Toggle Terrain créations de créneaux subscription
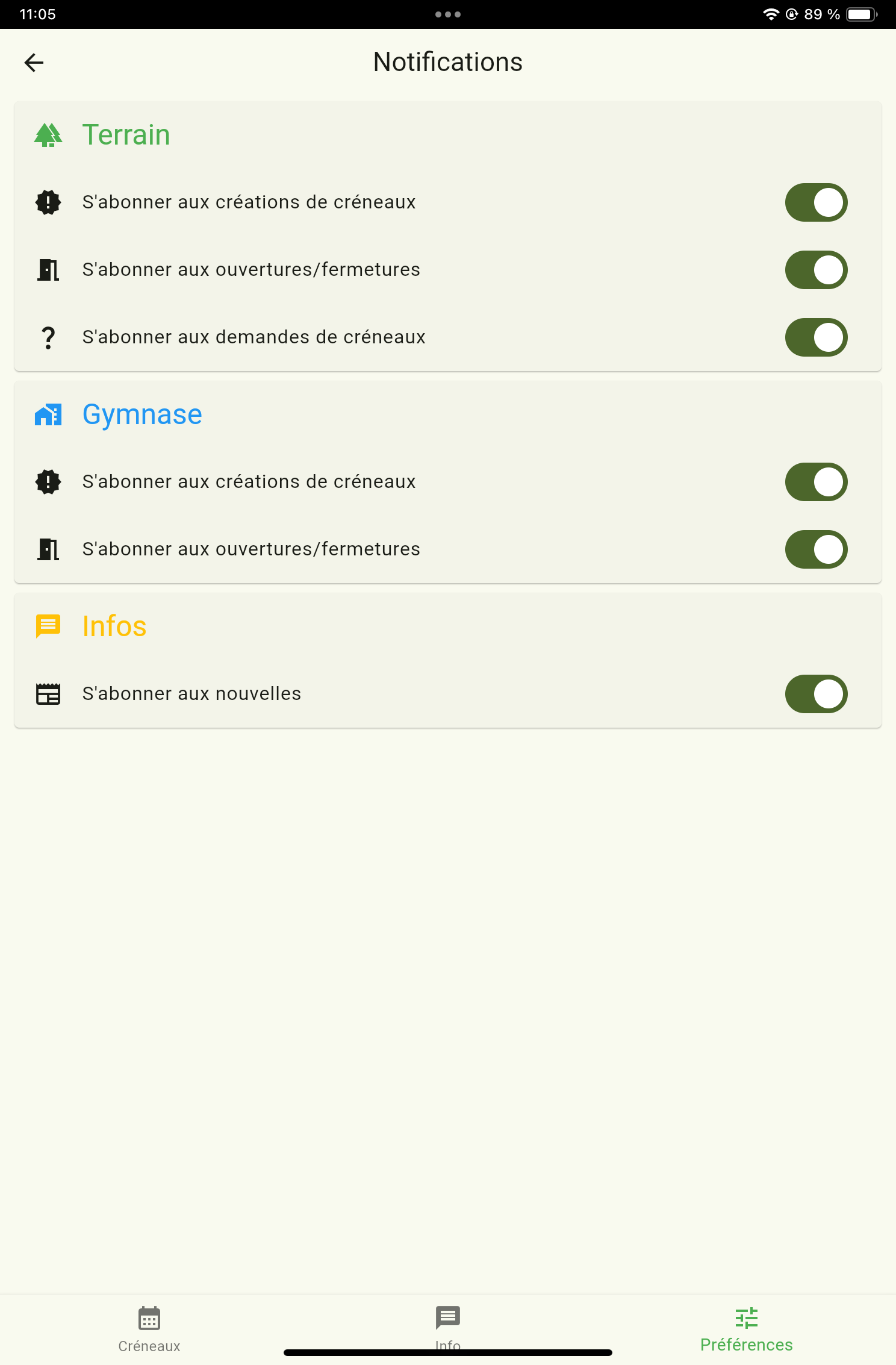896x1365 pixels. 816,202
